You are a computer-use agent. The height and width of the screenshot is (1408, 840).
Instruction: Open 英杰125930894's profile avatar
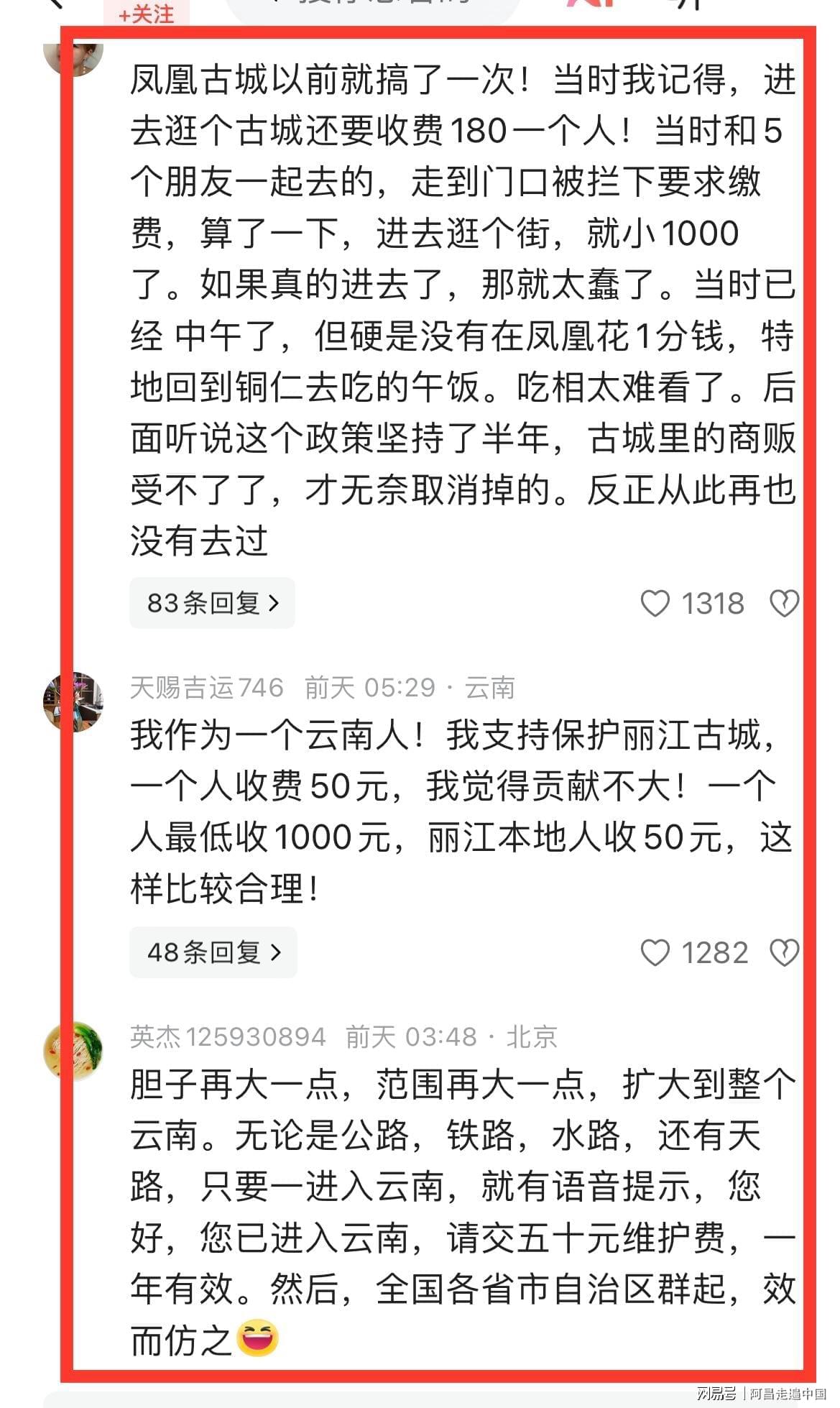[x=73, y=1051]
